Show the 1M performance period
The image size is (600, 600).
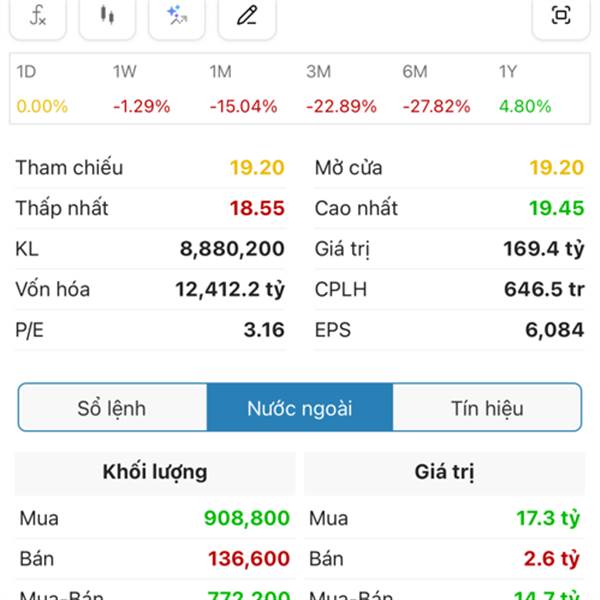tap(238, 89)
